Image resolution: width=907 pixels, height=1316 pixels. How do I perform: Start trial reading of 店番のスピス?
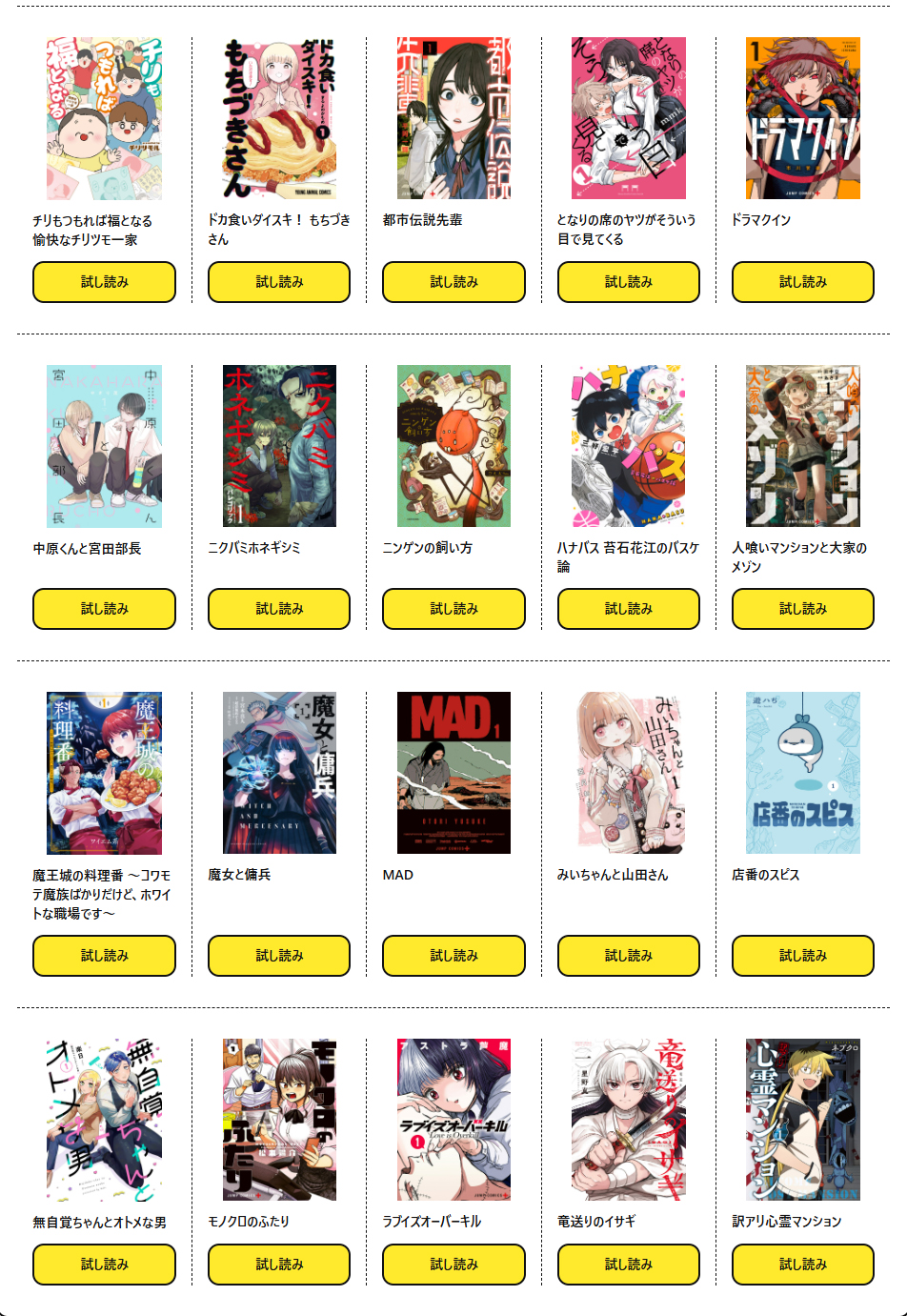802,956
